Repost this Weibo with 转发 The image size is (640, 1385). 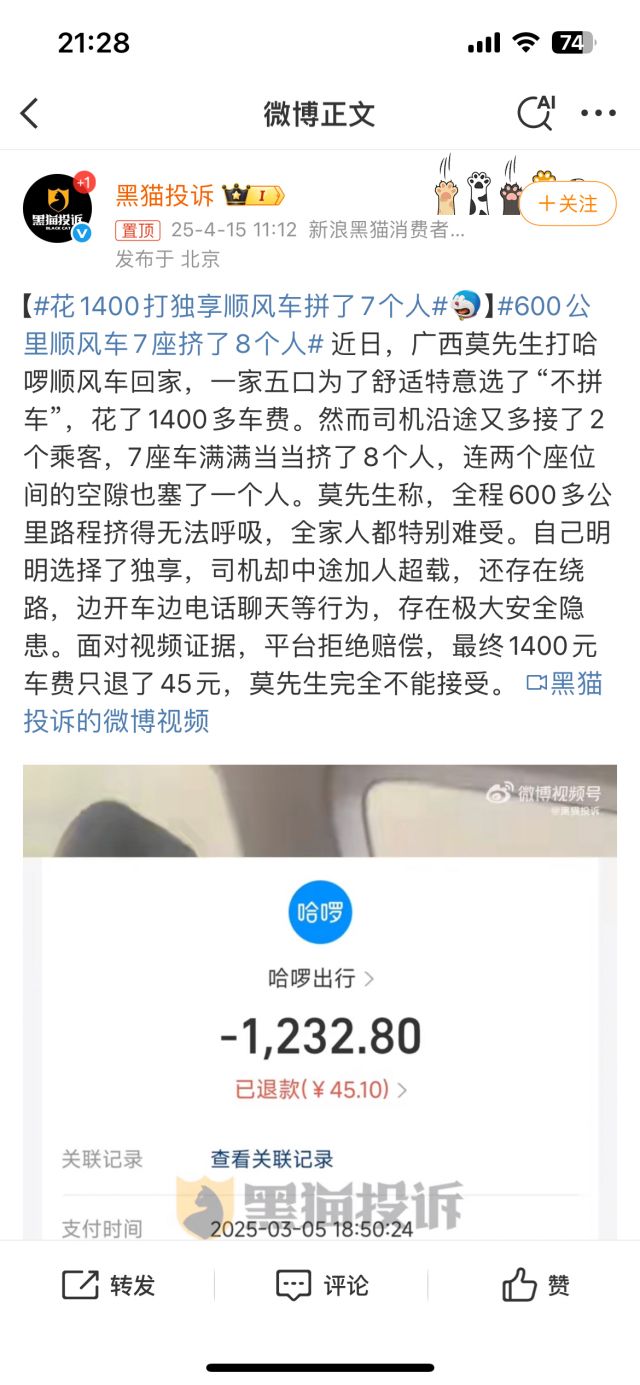coord(109,1285)
